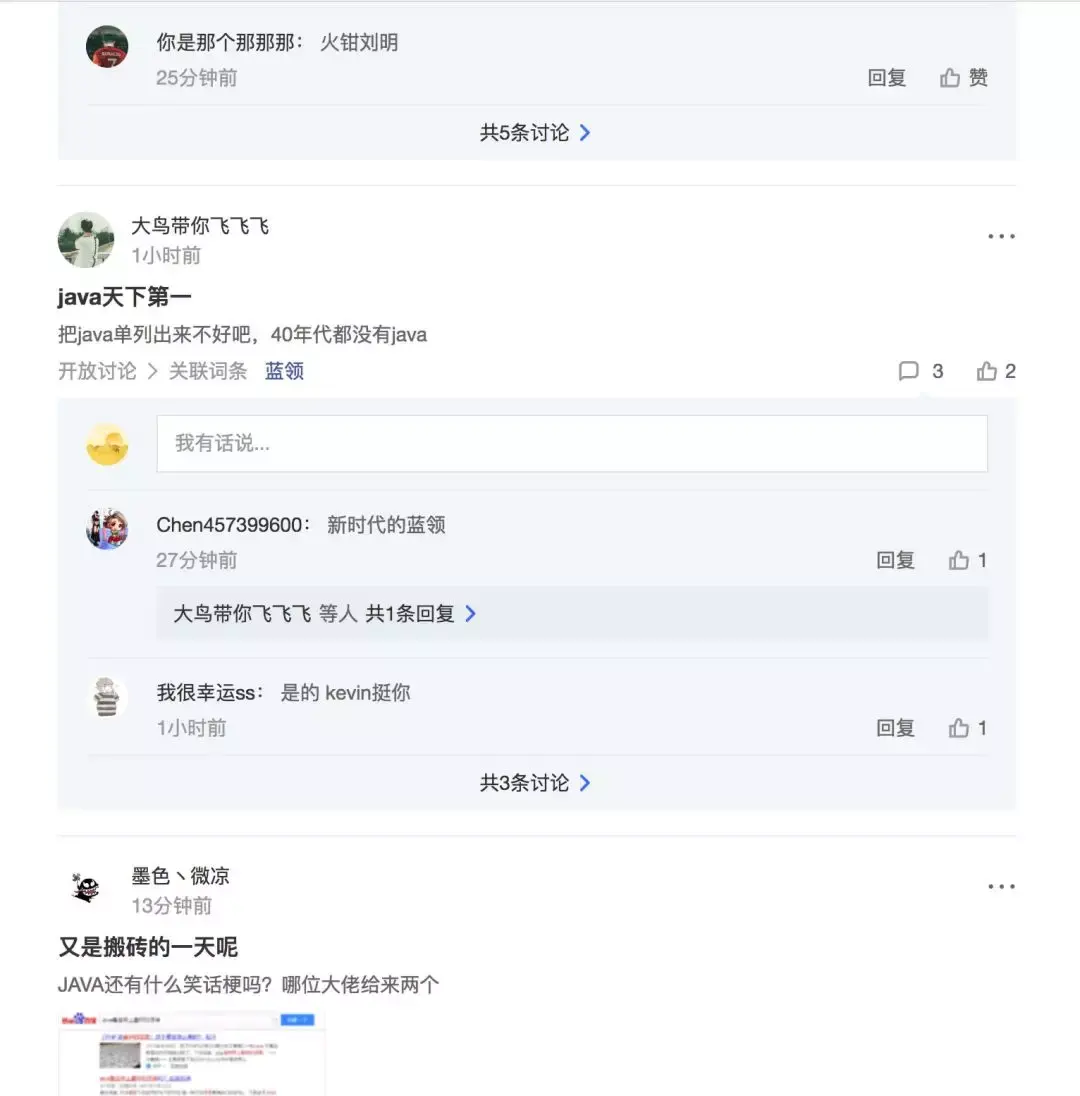
Task: Like the java天下第一 post
Action: click(996, 371)
